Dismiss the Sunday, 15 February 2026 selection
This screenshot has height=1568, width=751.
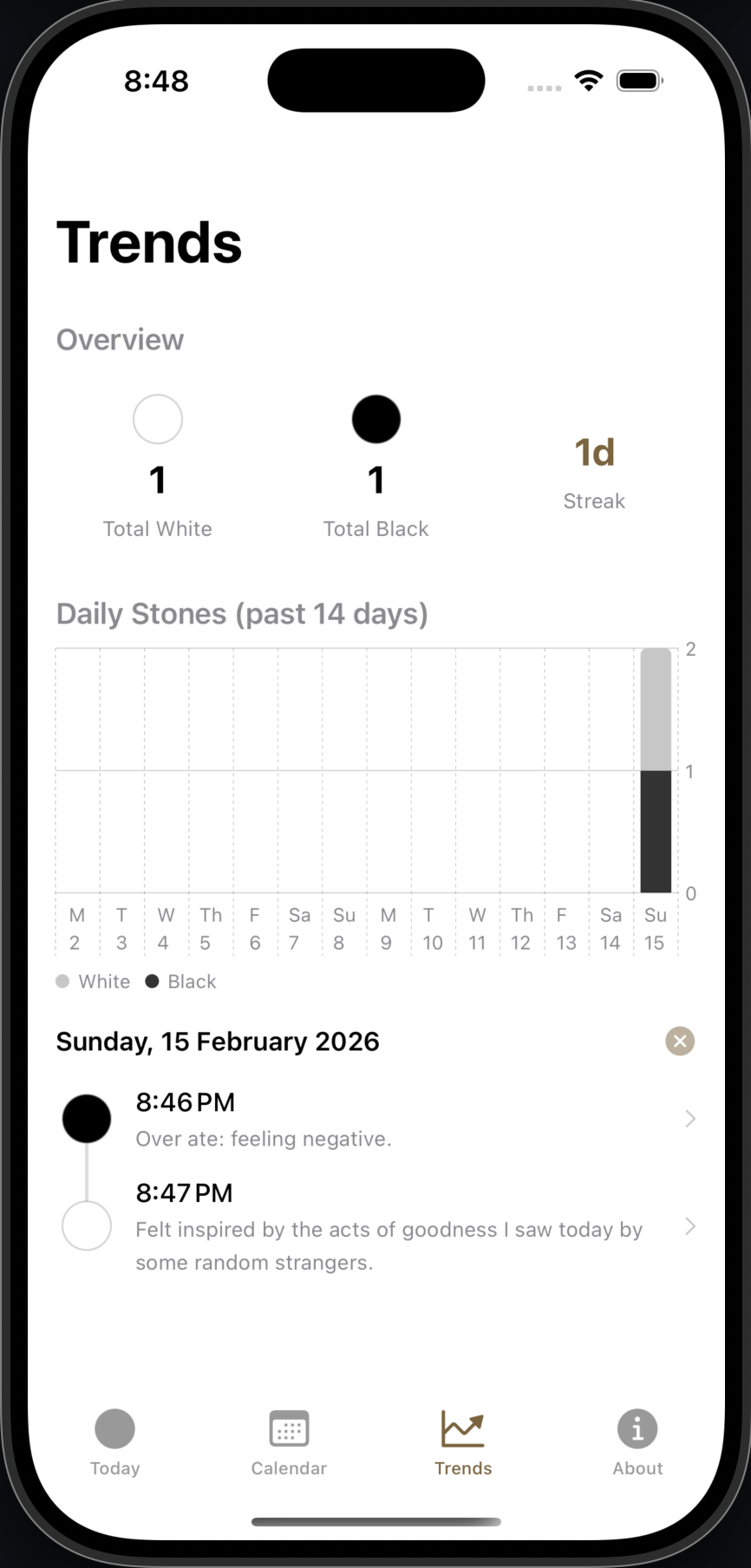680,1041
